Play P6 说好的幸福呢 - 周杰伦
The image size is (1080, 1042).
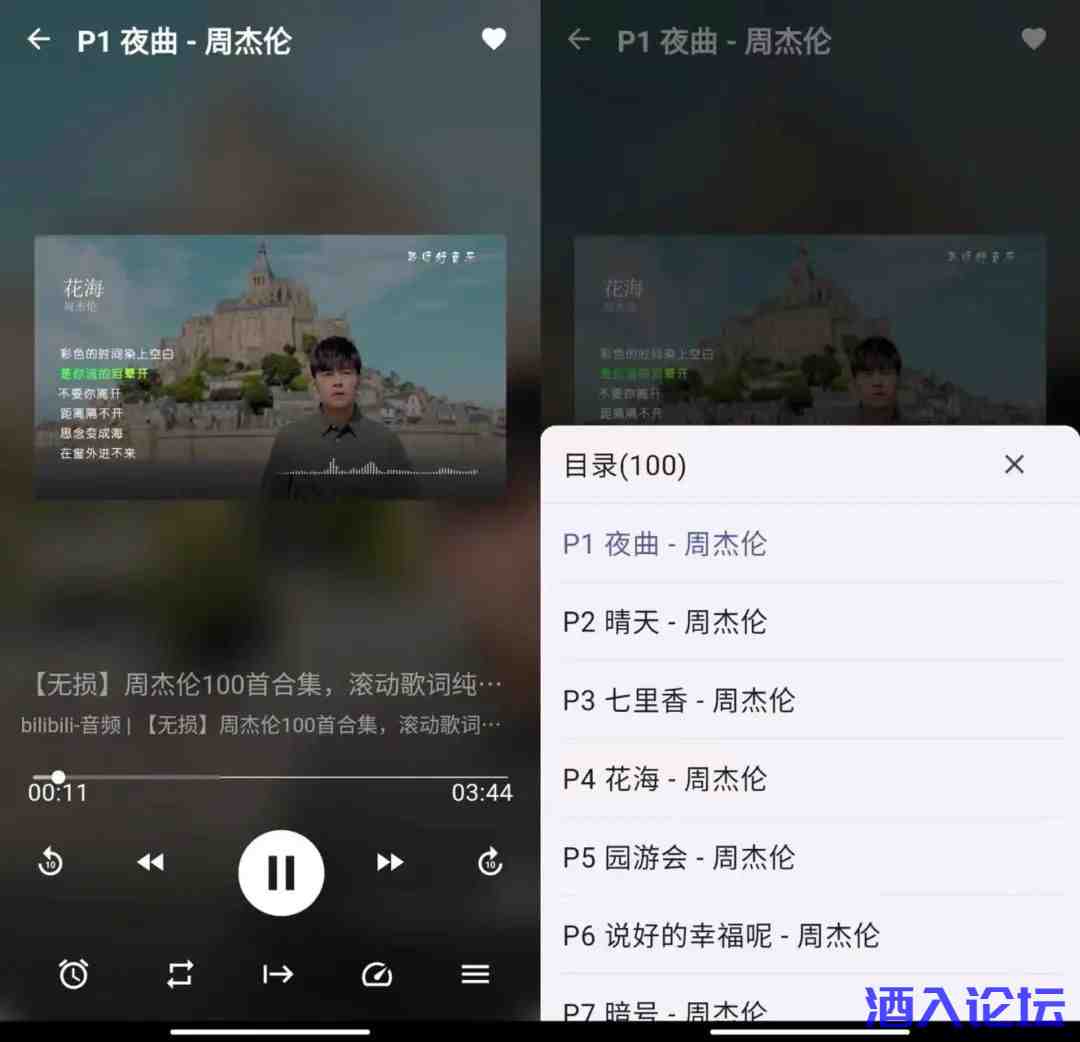[720, 936]
